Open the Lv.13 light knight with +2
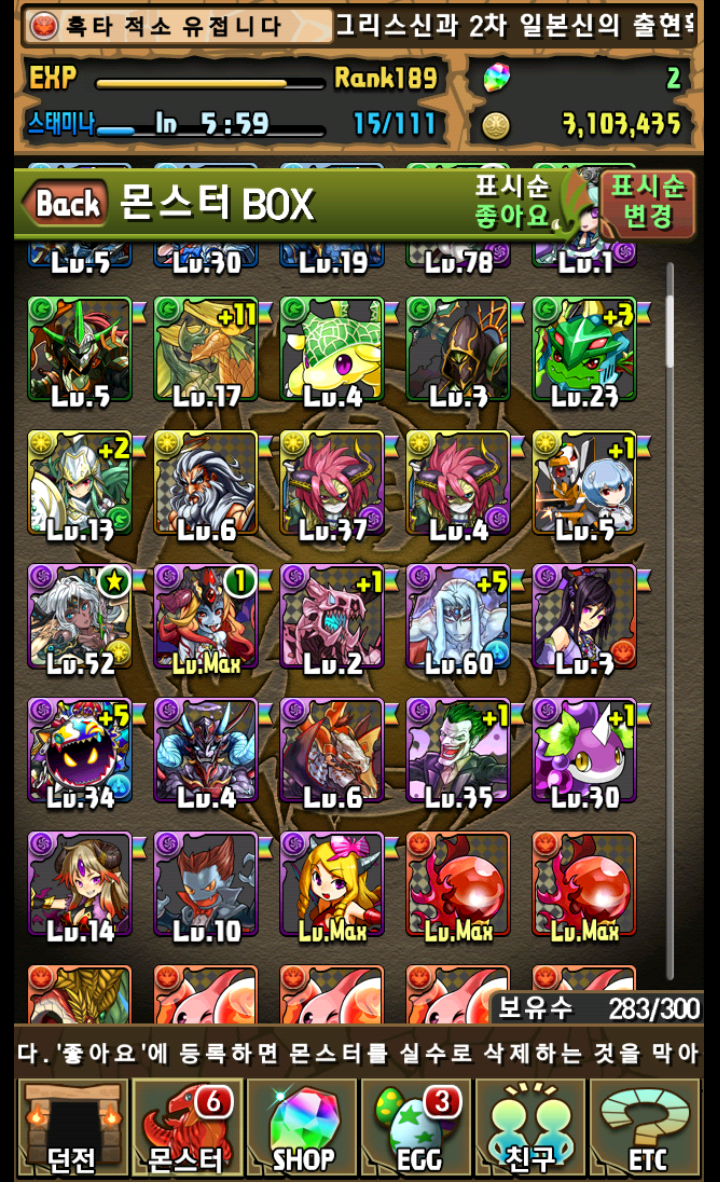Image resolution: width=720 pixels, height=1182 pixels. 80,485
